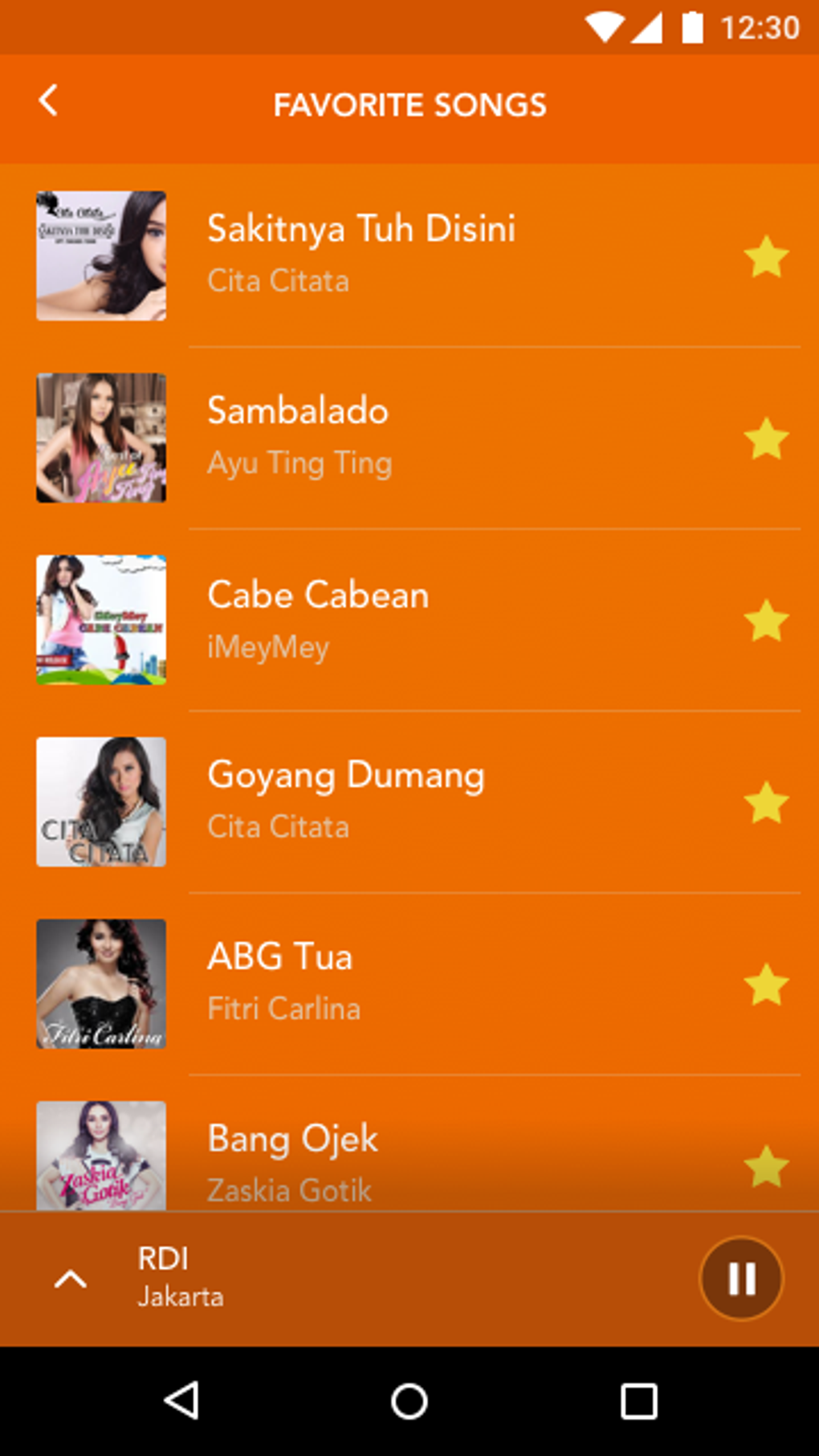
Task: Pause the RDI radio playback
Action: [740, 1279]
